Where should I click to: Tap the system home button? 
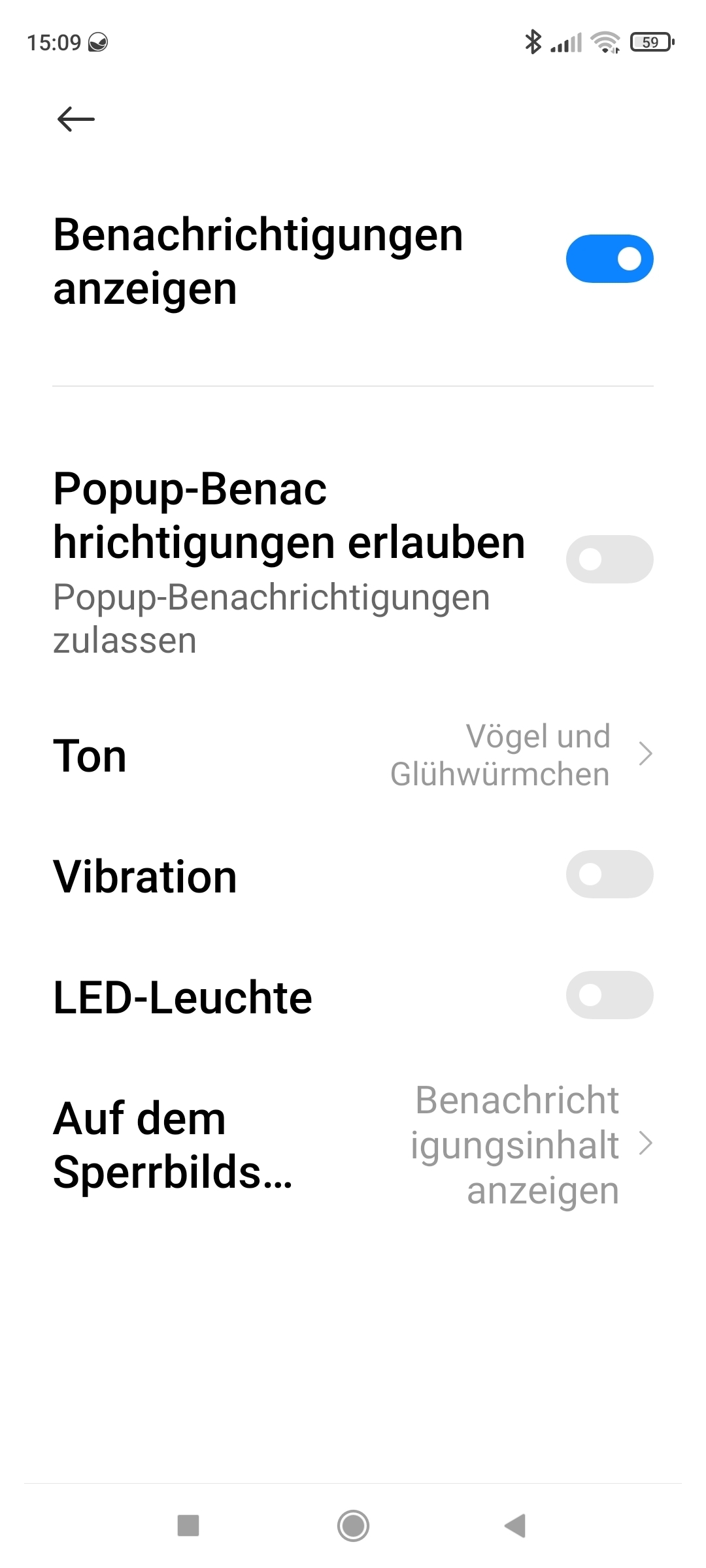(353, 1526)
